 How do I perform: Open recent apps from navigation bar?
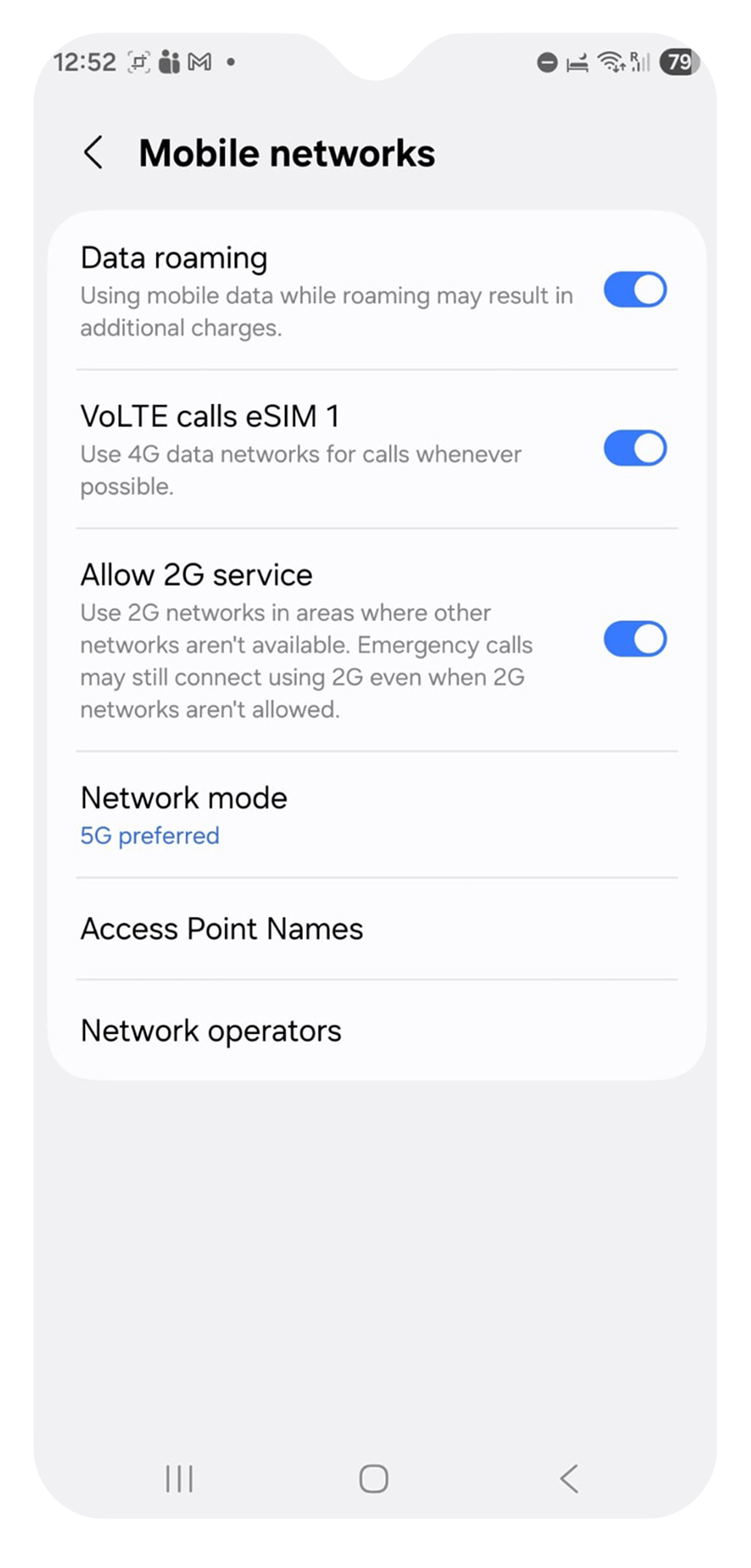[x=179, y=1479]
